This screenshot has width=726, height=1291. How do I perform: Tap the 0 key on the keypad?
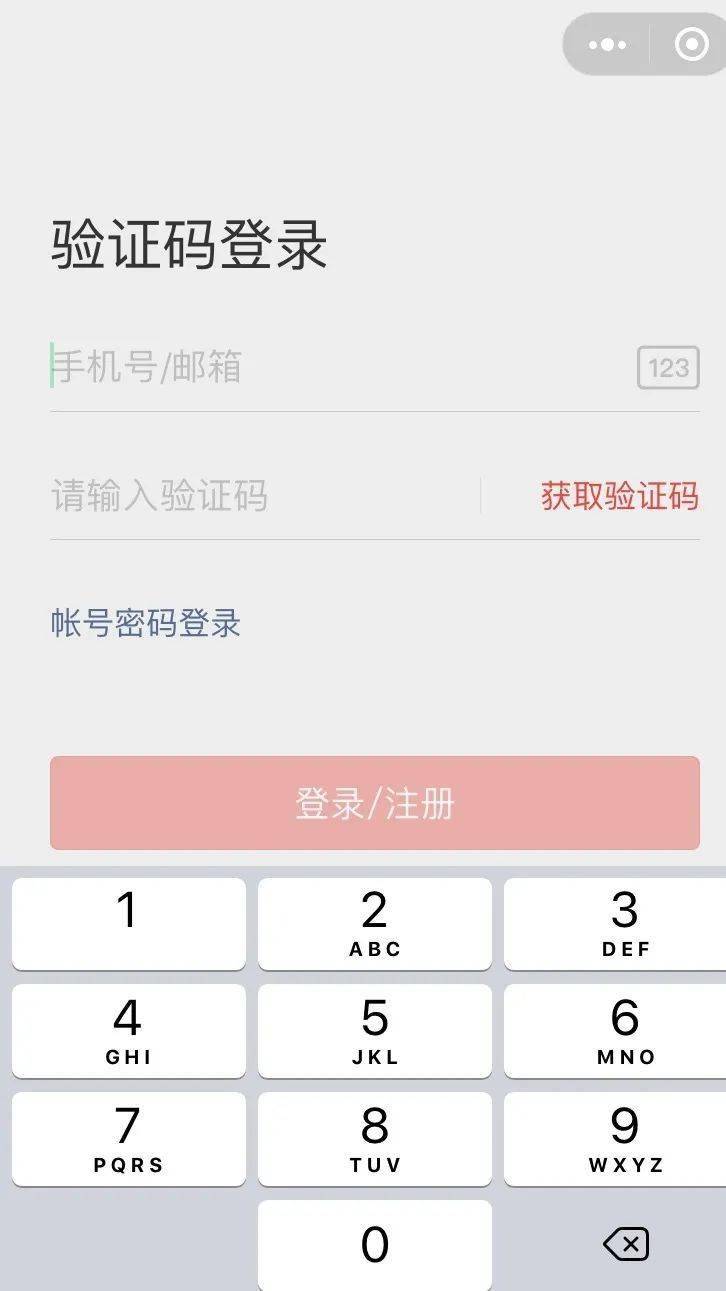pyautogui.click(x=374, y=1245)
